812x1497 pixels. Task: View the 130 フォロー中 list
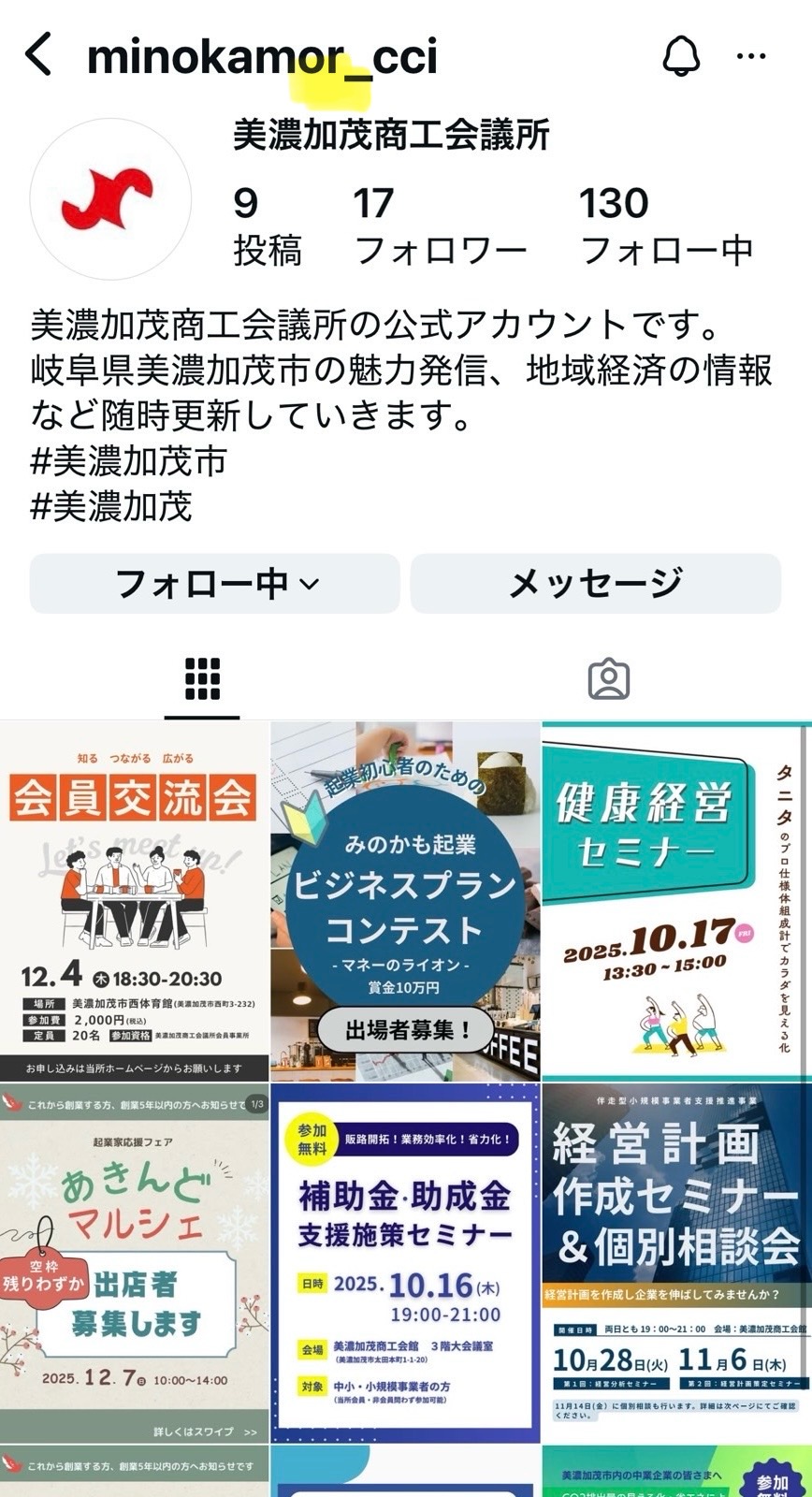tap(666, 225)
